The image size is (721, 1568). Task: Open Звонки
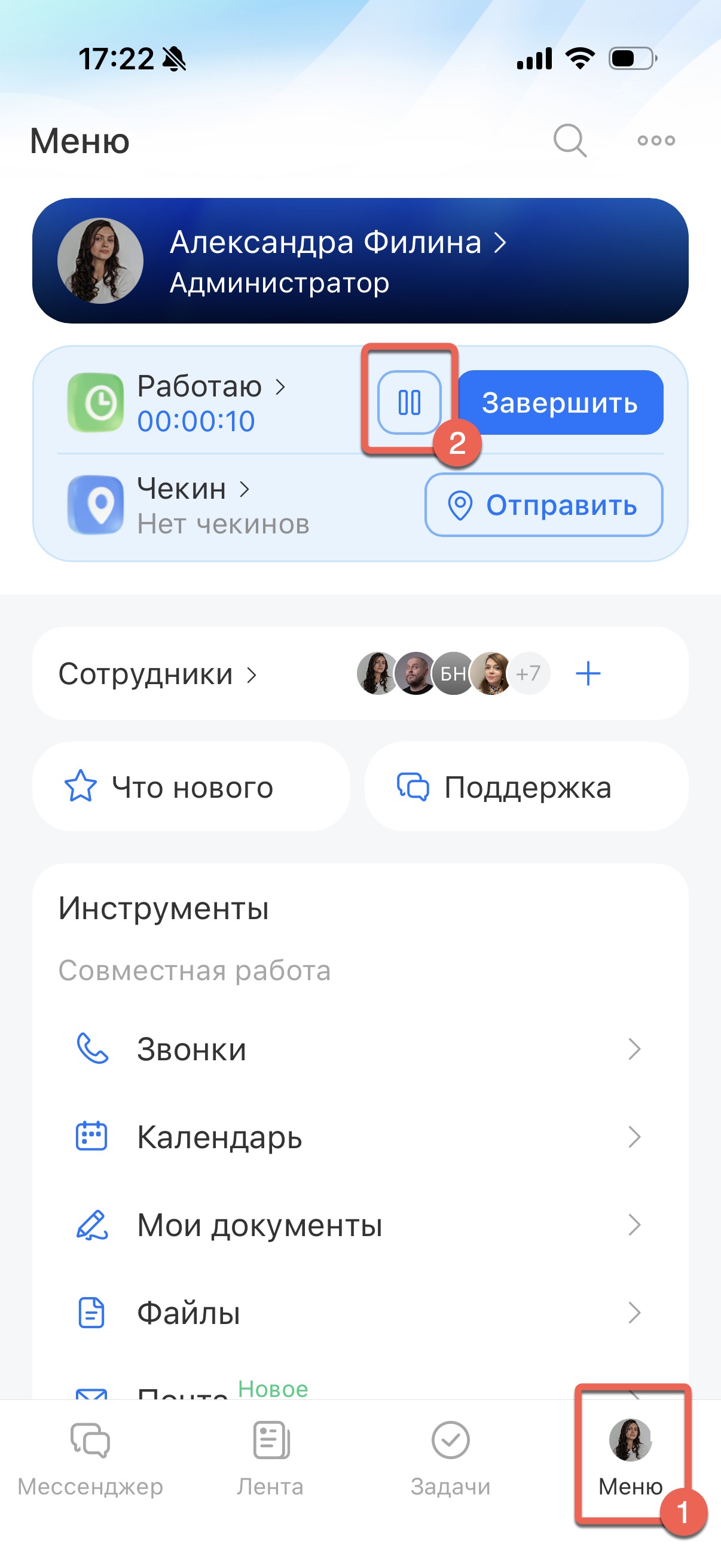coord(359,1049)
